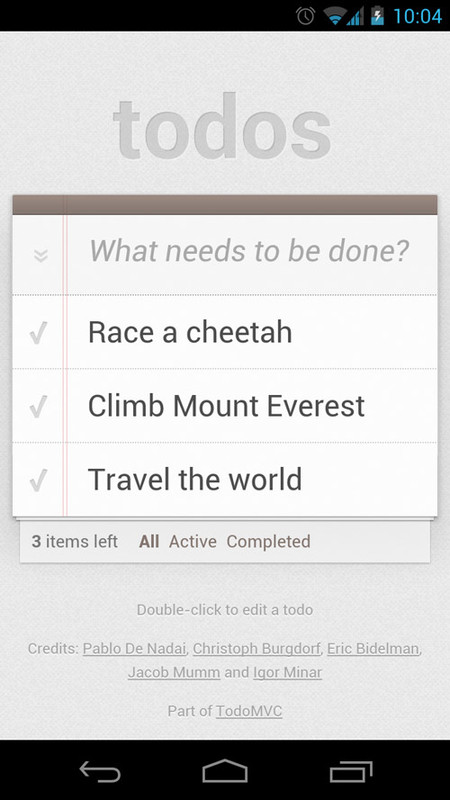The width and height of the screenshot is (450, 800).
Task: Follow the Igor Minar link
Action: (287, 672)
